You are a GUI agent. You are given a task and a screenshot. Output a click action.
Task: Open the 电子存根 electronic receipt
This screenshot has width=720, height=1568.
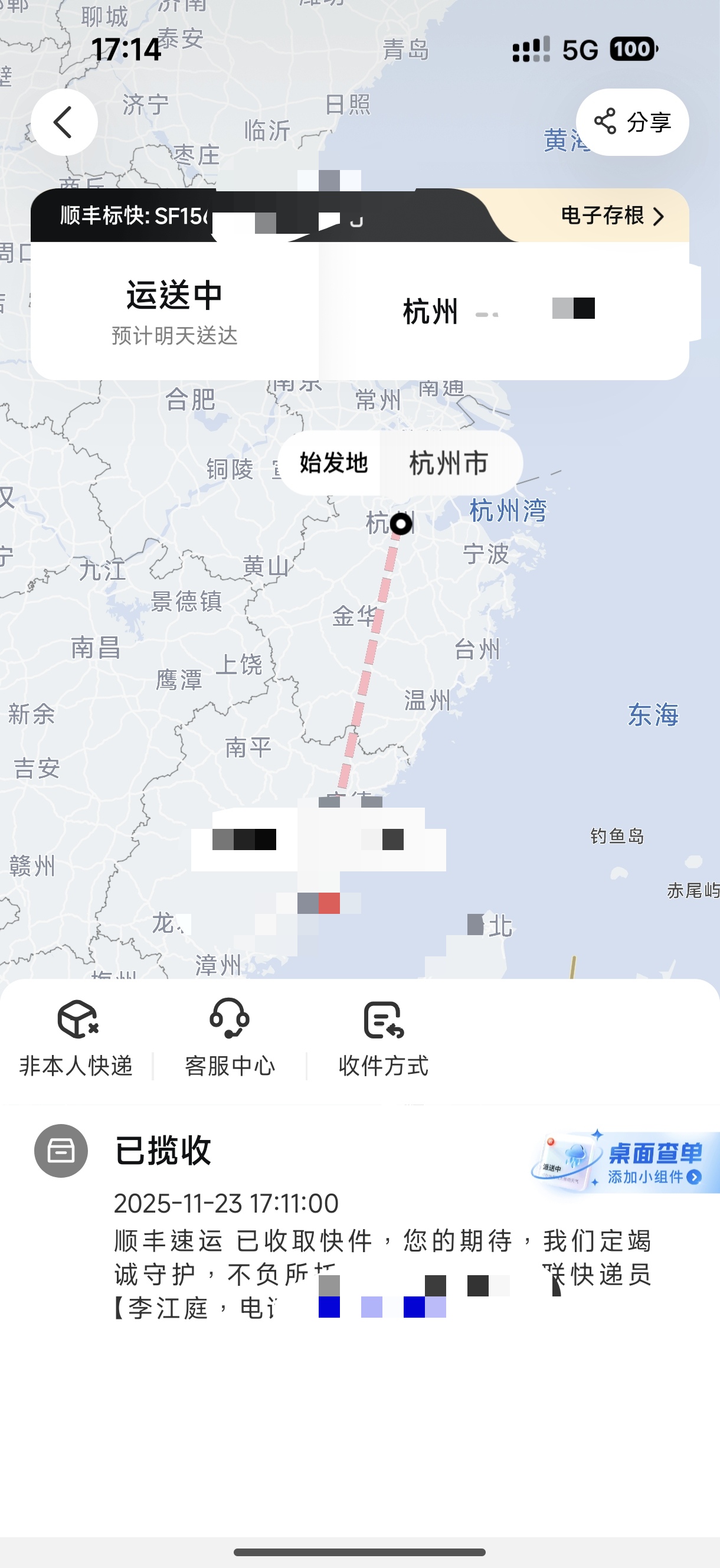(611, 215)
